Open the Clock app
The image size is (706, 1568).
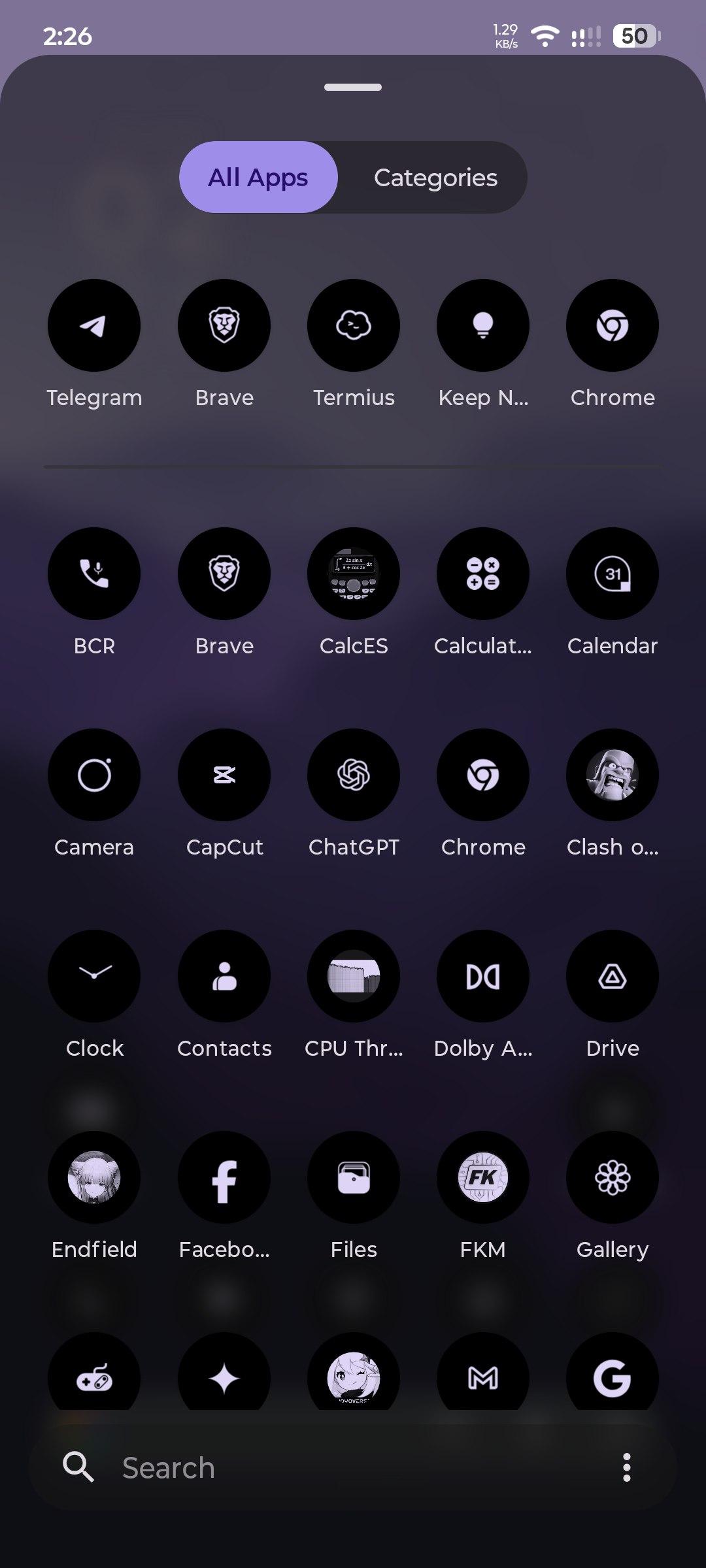(94, 976)
